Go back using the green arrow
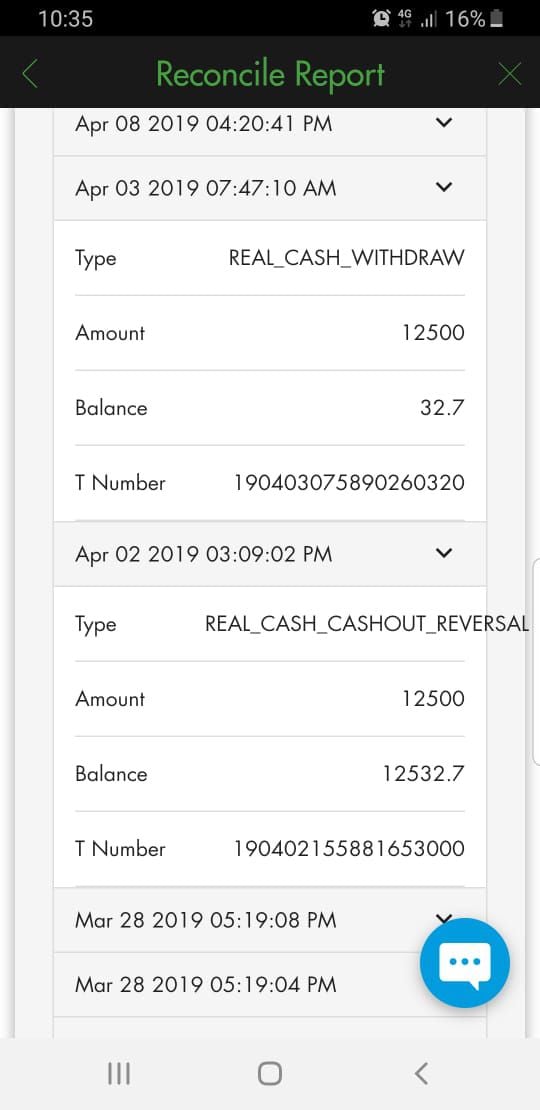 pos(30,74)
